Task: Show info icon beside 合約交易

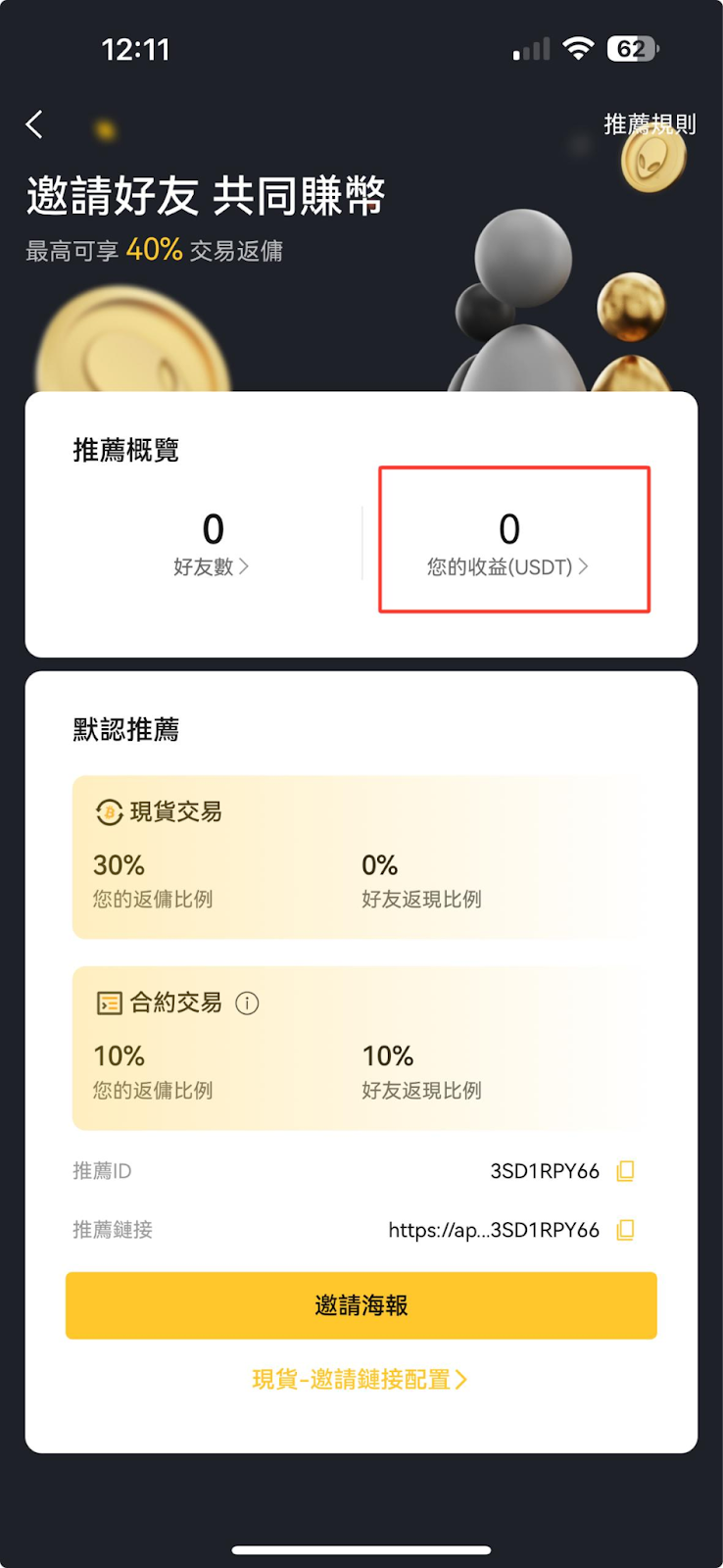Action: pyautogui.click(x=247, y=1003)
